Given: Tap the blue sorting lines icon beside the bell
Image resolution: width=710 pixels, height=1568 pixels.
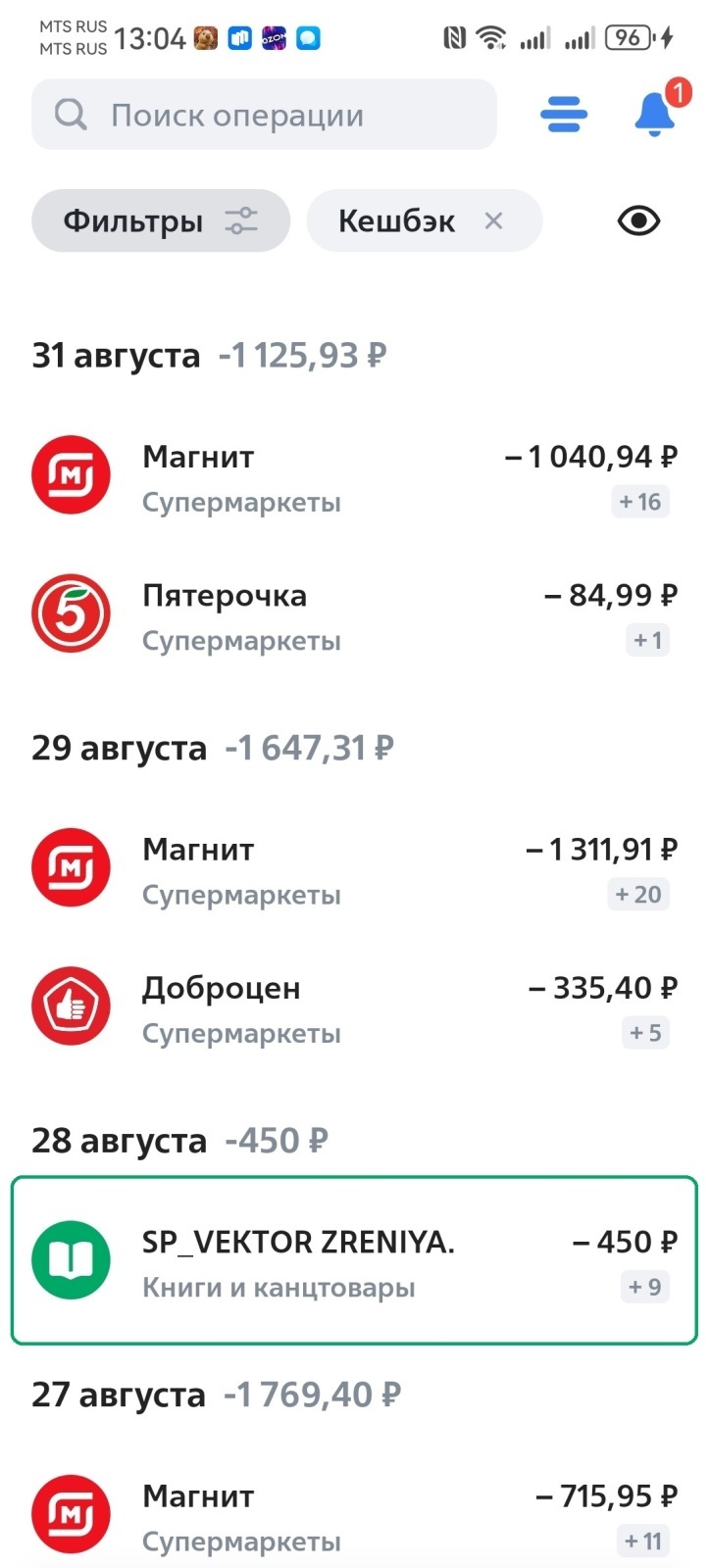Looking at the screenshot, I should [x=564, y=113].
